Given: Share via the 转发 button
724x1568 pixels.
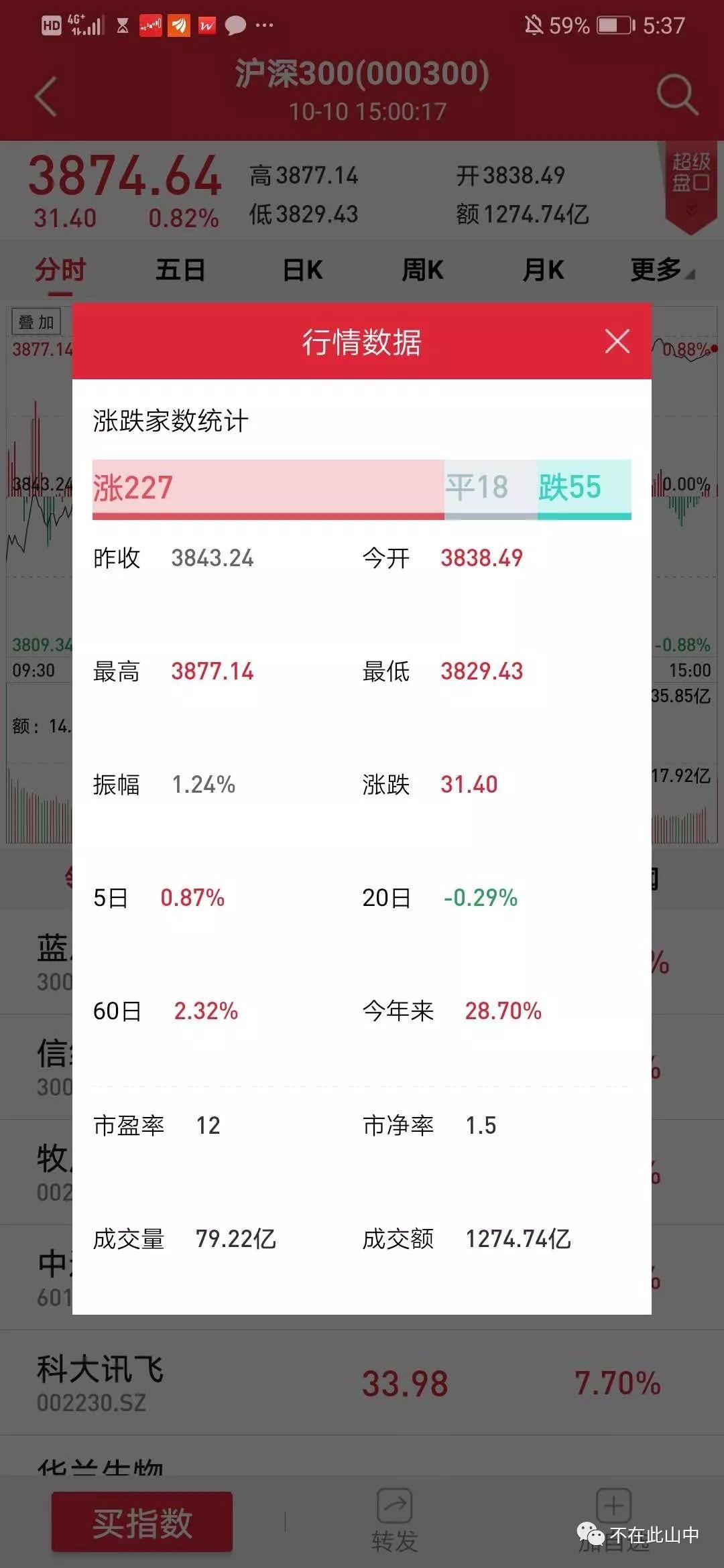Looking at the screenshot, I should tap(394, 1521).
